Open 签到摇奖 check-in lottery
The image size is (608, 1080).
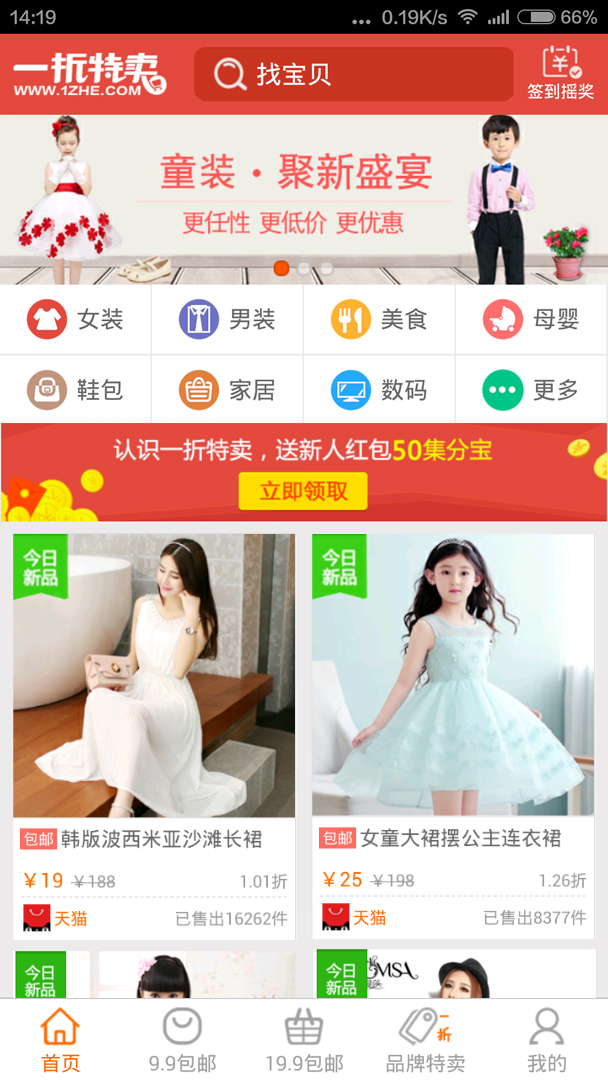pyautogui.click(x=561, y=74)
